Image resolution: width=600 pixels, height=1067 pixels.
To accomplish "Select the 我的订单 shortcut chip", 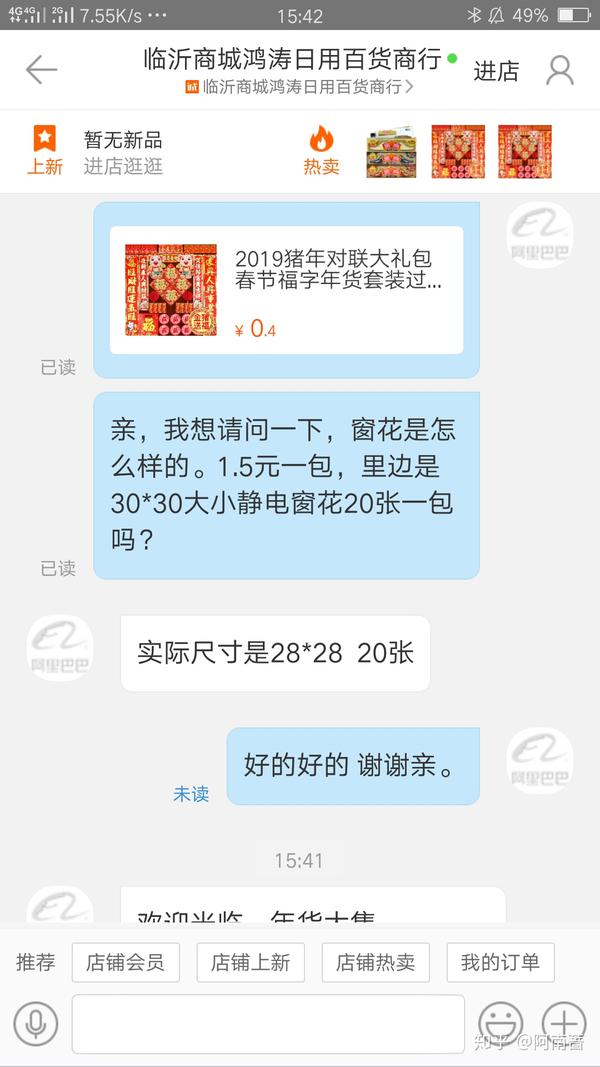I will (x=500, y=962).
